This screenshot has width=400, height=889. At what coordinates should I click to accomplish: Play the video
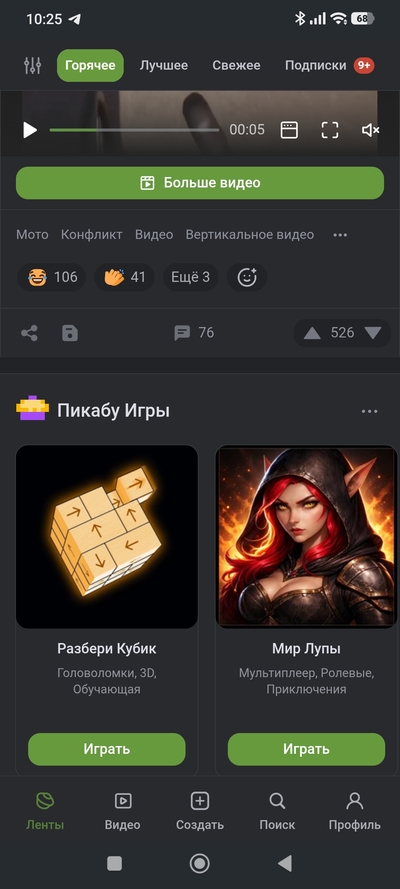coord(29,130)
